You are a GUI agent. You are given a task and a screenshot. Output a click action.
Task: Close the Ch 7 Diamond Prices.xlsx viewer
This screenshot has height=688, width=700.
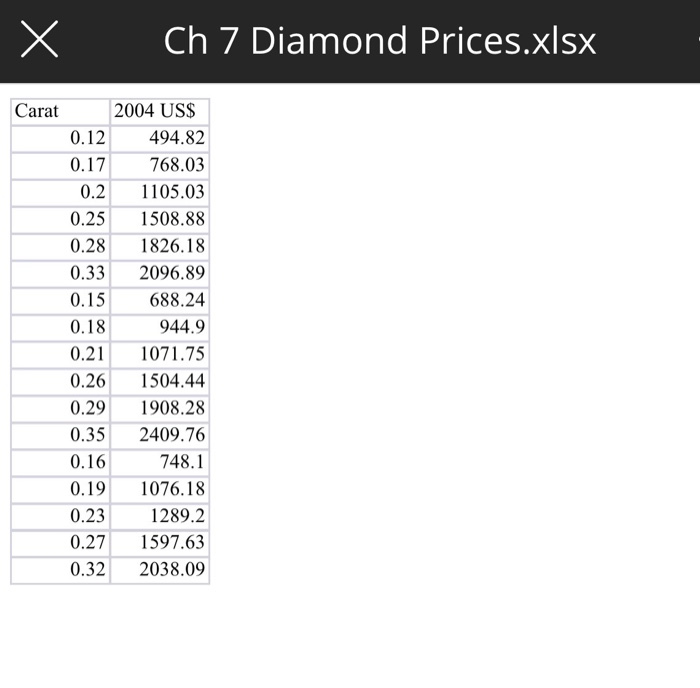(x=39, y=41)
